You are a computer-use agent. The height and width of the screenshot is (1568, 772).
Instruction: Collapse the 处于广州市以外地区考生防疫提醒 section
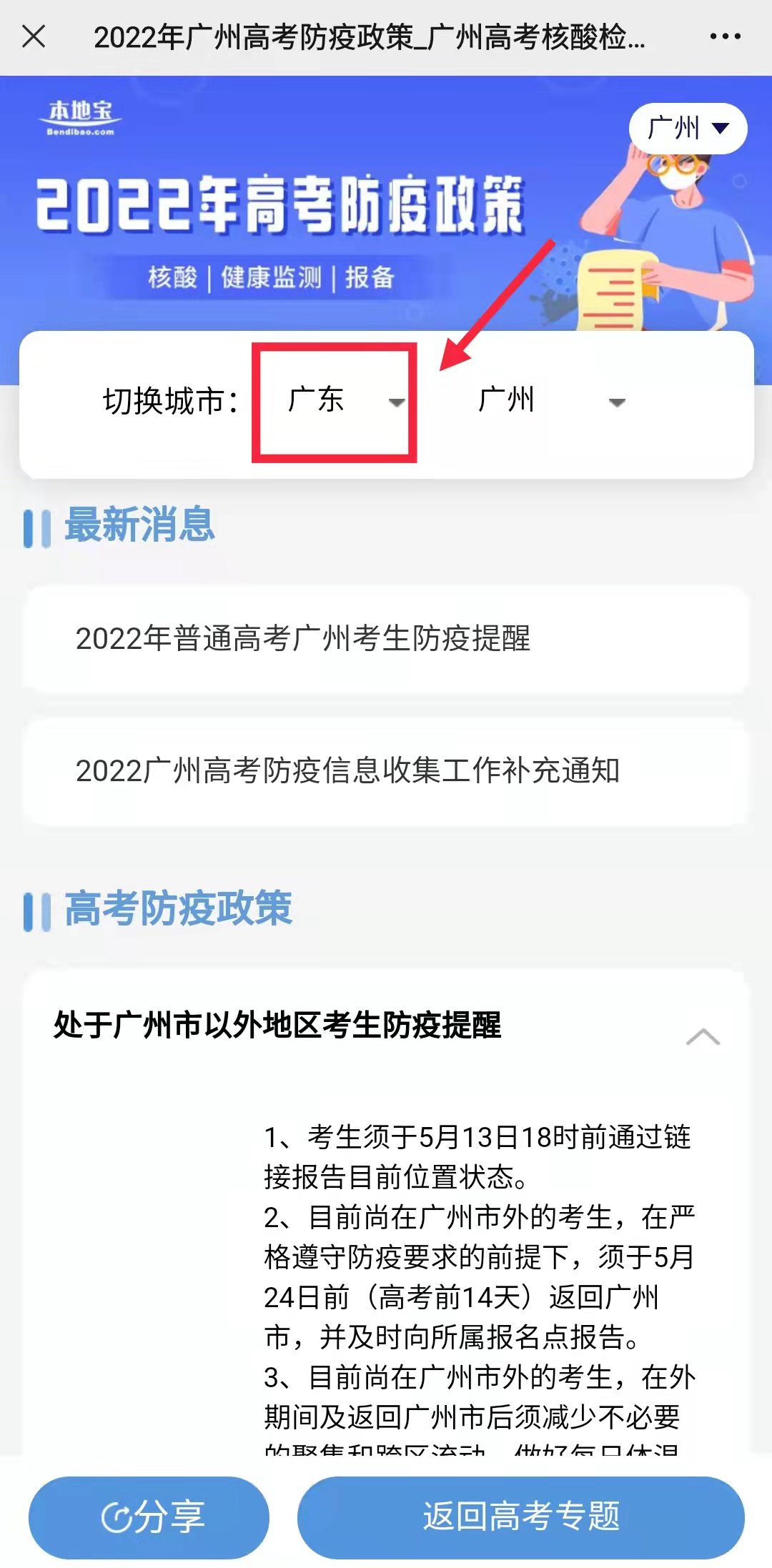703,1036
